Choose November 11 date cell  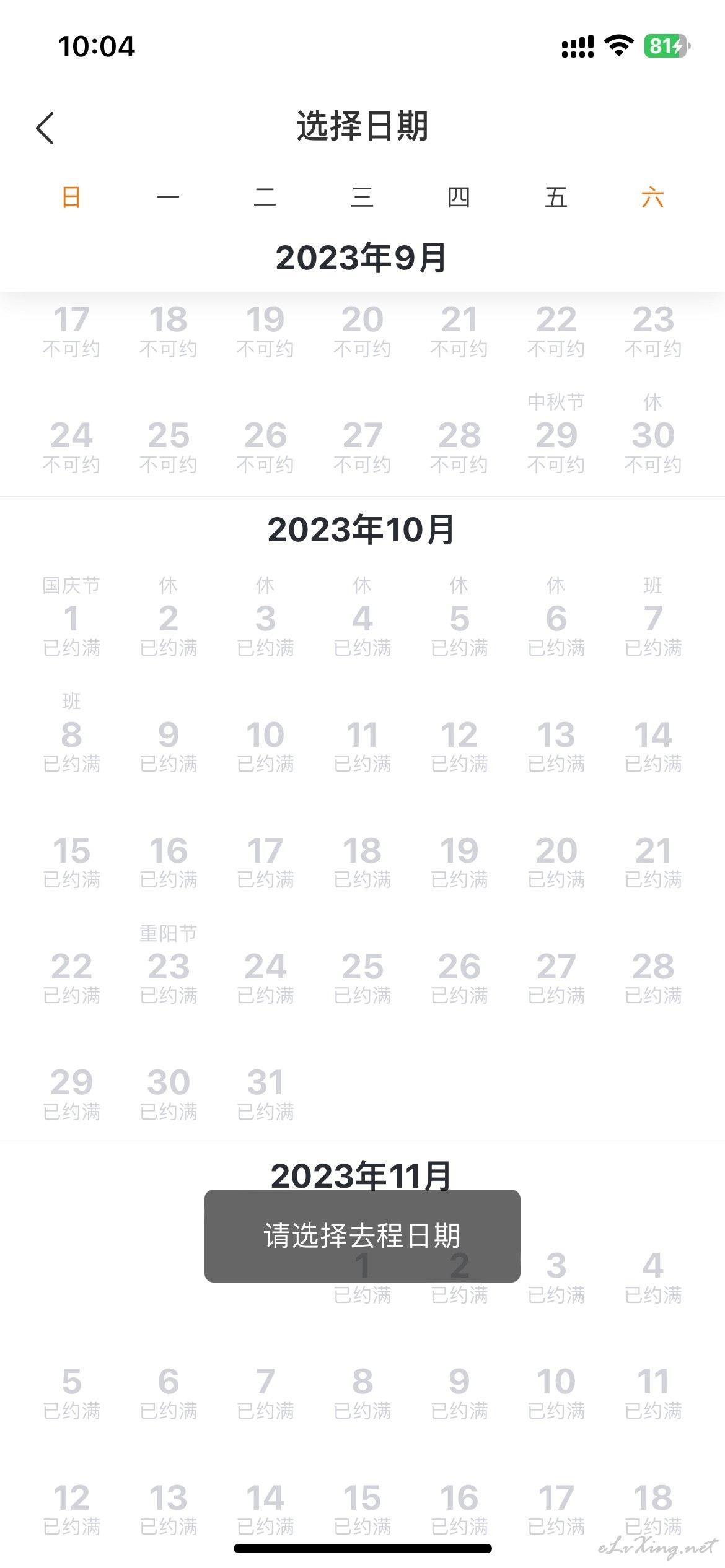coord(653,1393)
